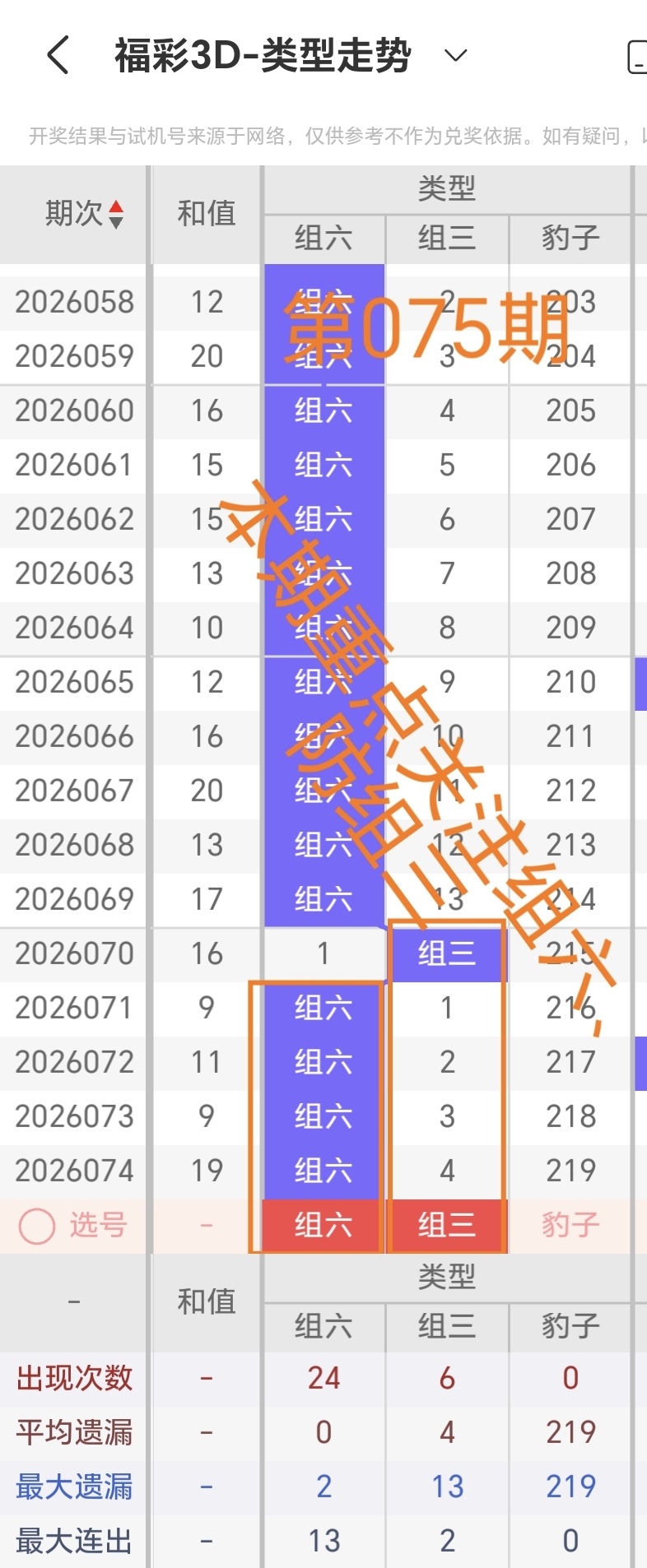
Task: Switch to the 组六 column header
Action: point(323,239)
